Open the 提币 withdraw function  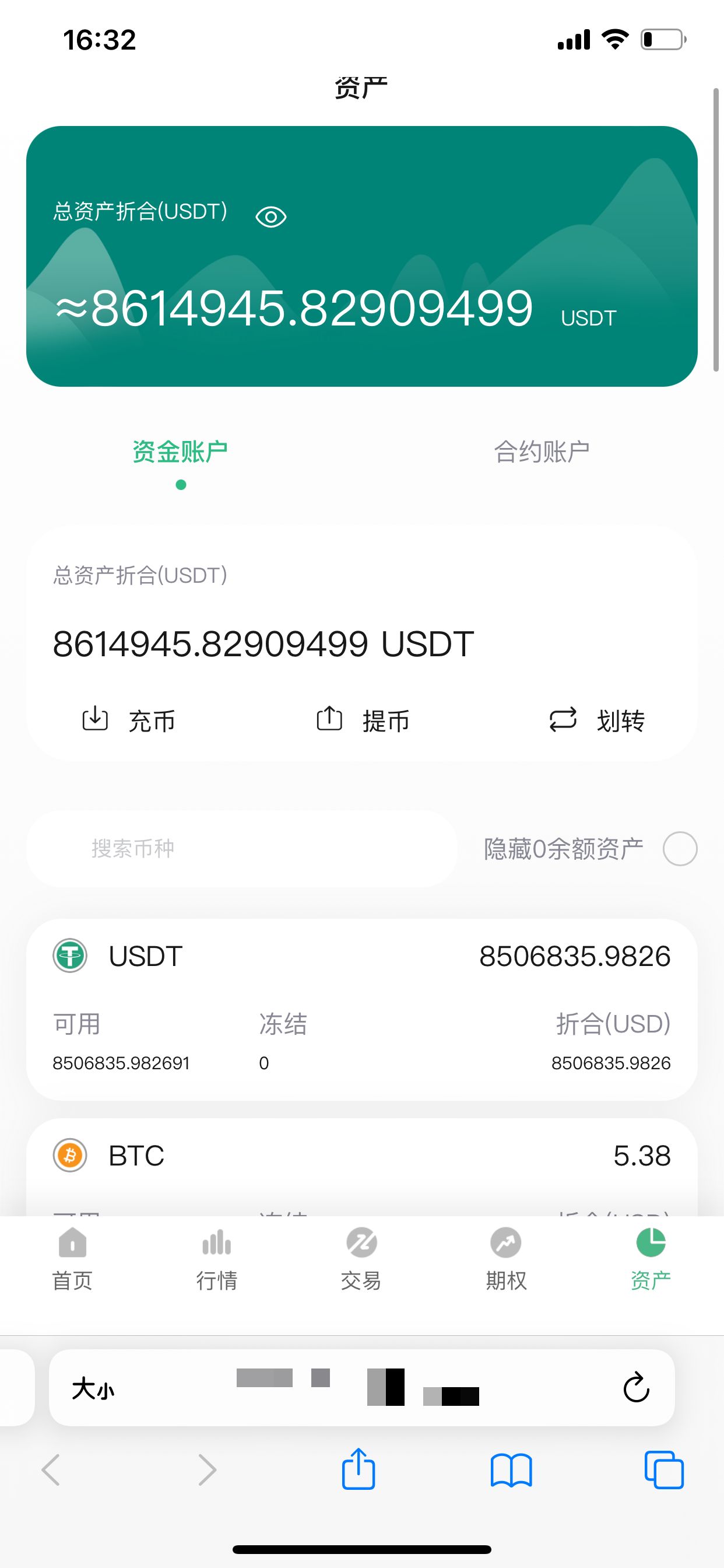pyautogui.click(x=361, y=720)
